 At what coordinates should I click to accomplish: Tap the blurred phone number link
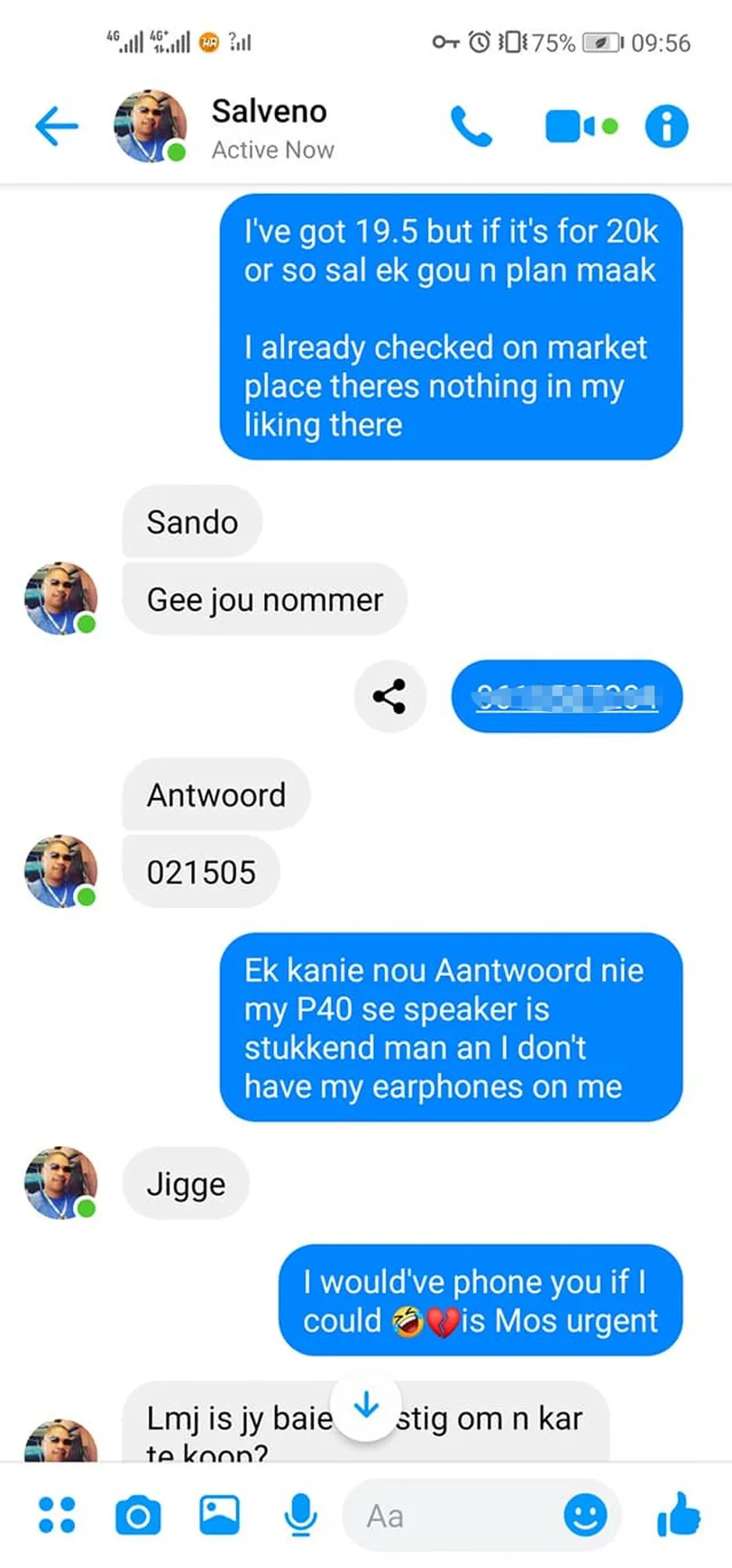(x=567, y=696)
